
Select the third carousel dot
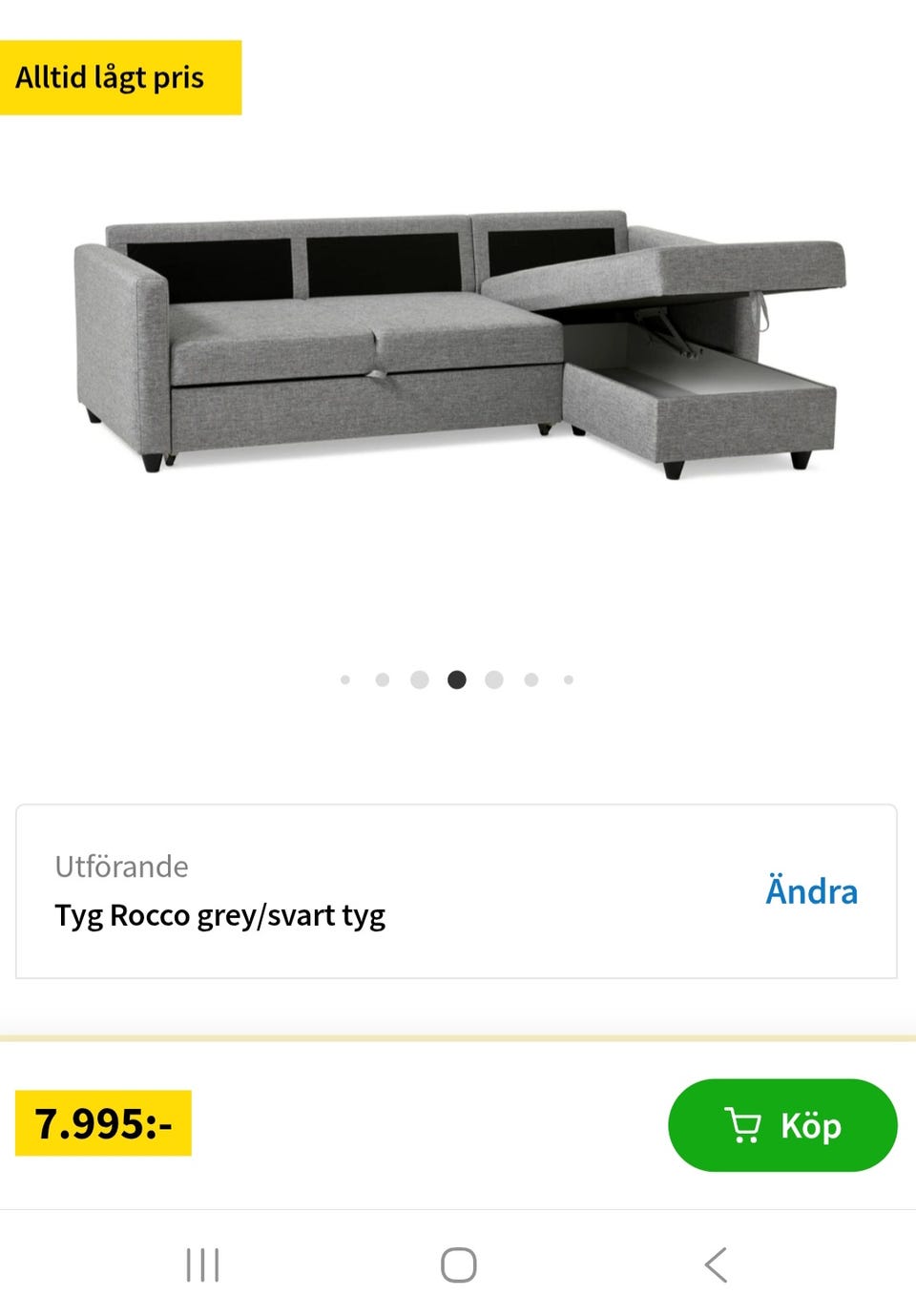coord(420,679)
